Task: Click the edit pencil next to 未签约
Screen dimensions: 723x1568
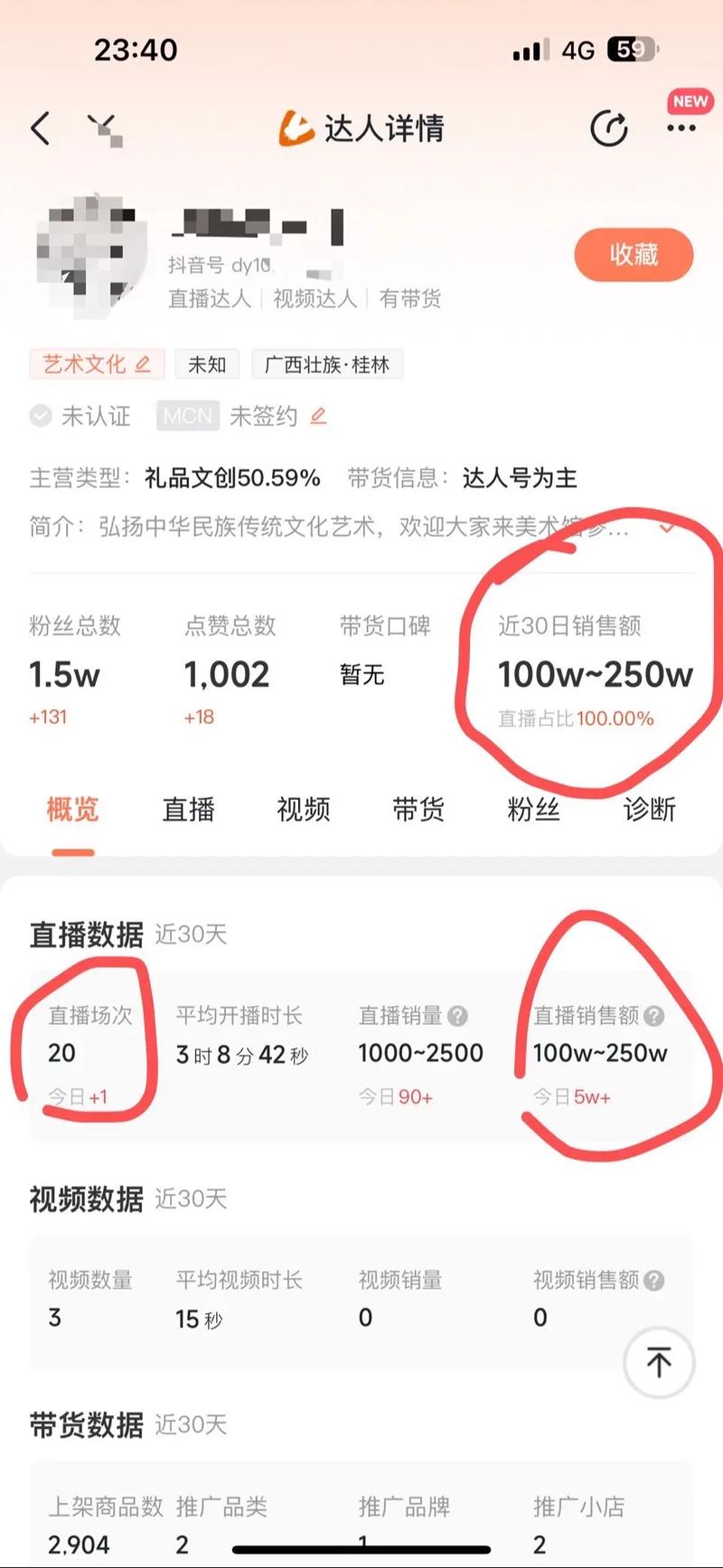Action: [x=319, y=416]
